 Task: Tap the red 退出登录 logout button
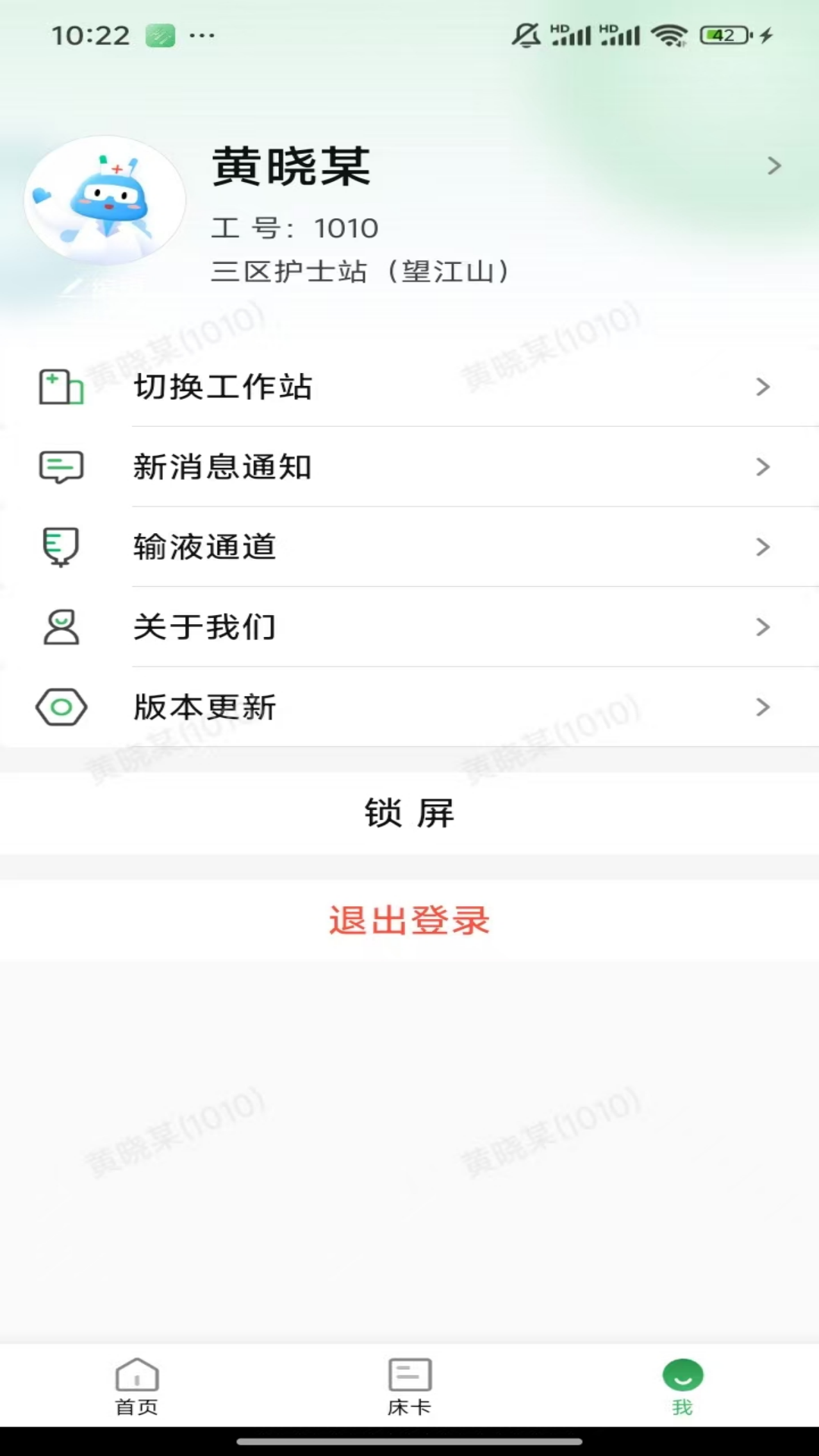(x=409, y=921)
